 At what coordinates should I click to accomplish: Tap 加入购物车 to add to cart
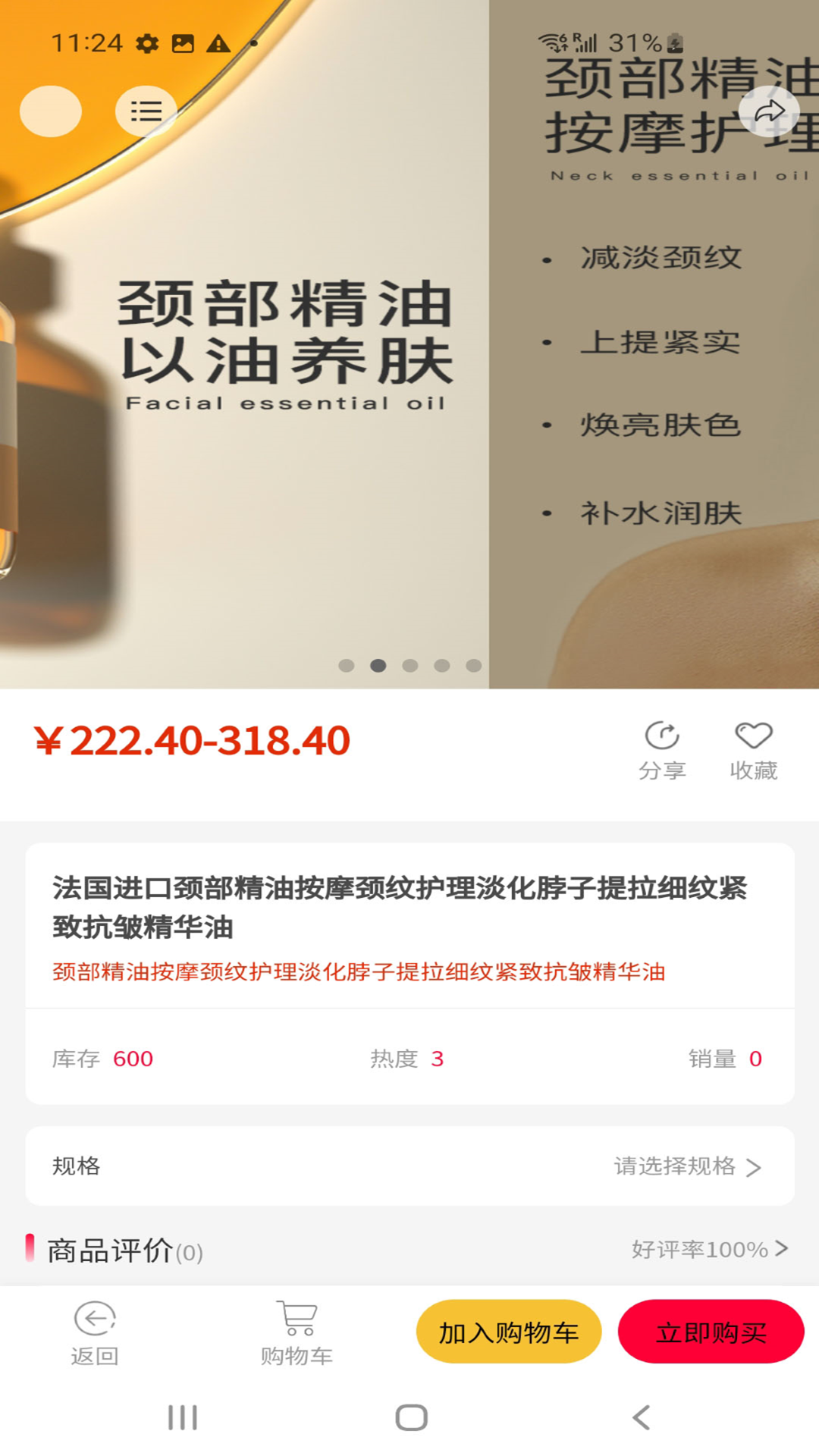(509, 1332)
